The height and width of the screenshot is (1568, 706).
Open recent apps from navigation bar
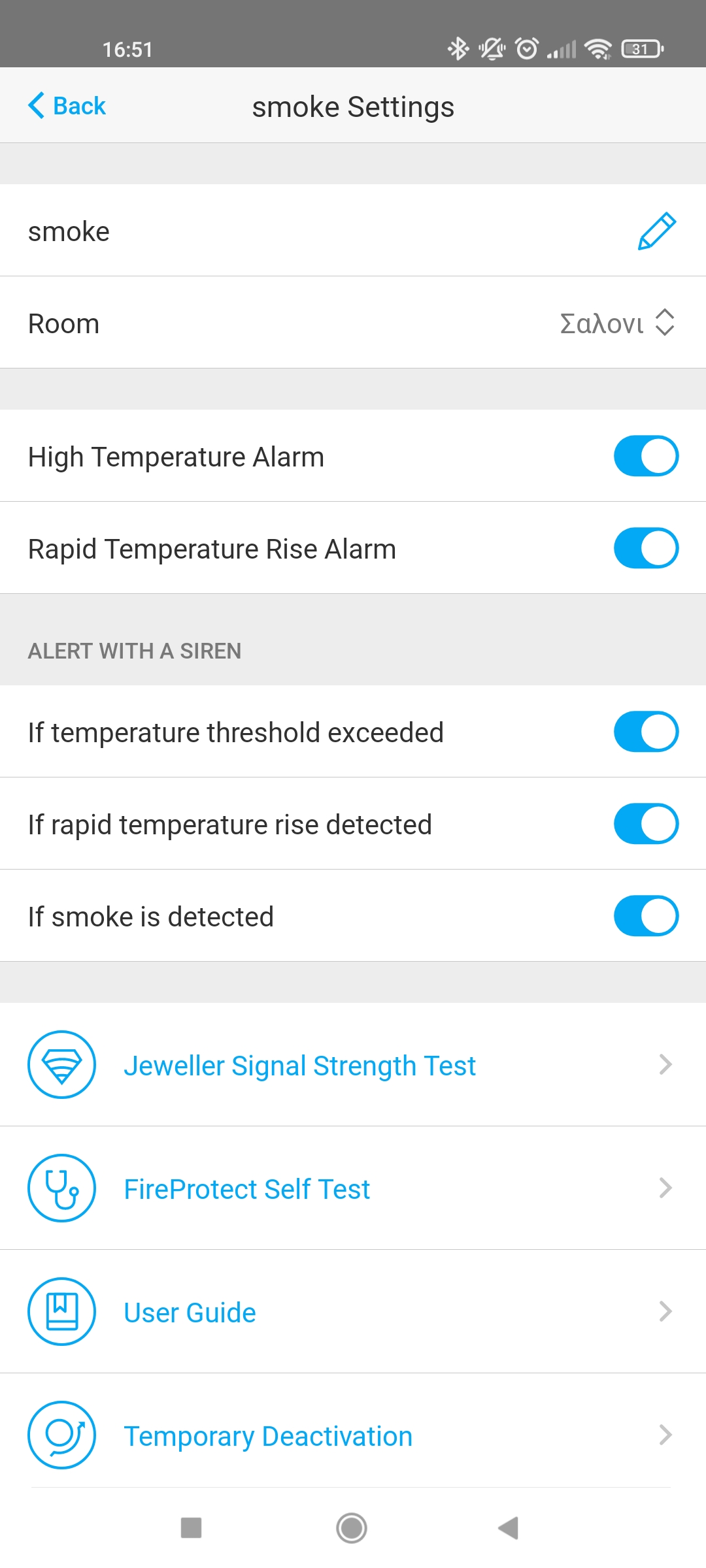click(191, 1528)
